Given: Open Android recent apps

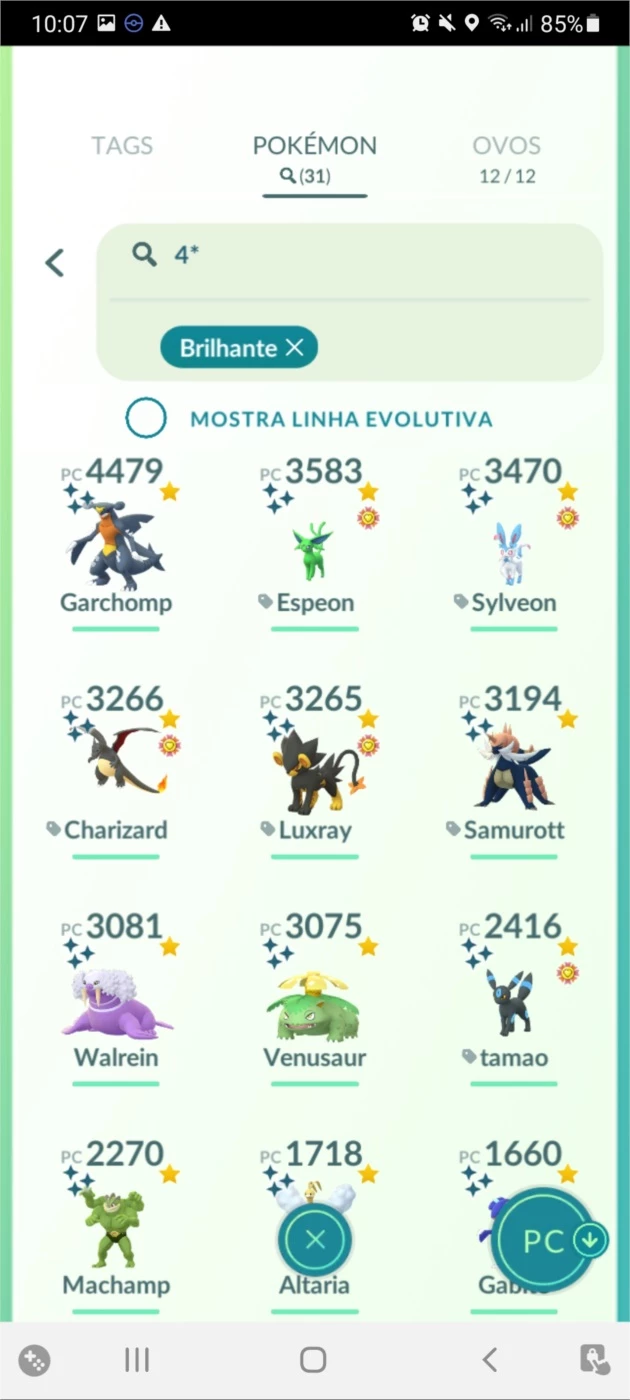Looking at the screenshot, I should click(137, 1360).
